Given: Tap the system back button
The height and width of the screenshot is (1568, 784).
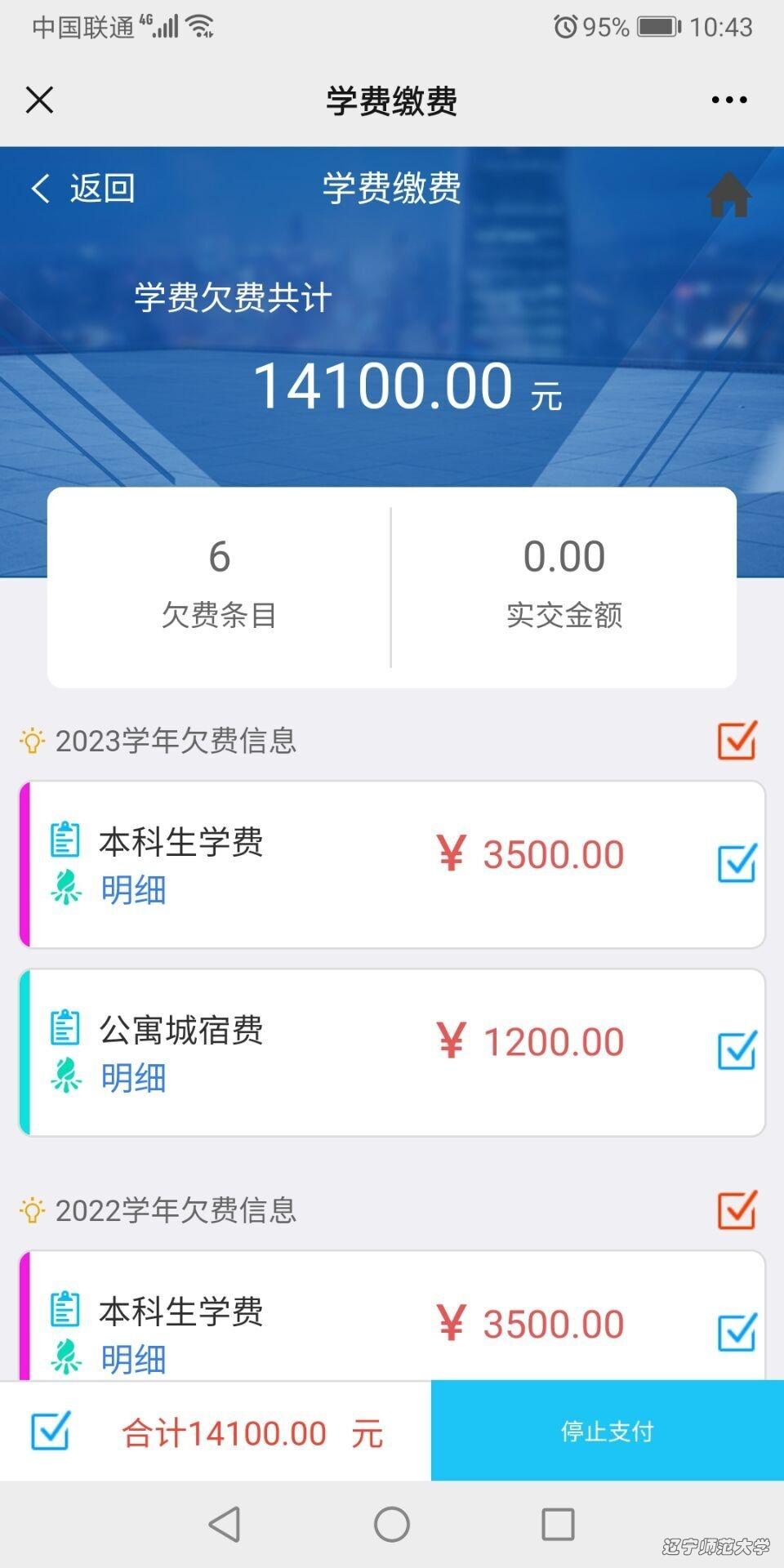Looking at the screenshot, I should 225,1524.
